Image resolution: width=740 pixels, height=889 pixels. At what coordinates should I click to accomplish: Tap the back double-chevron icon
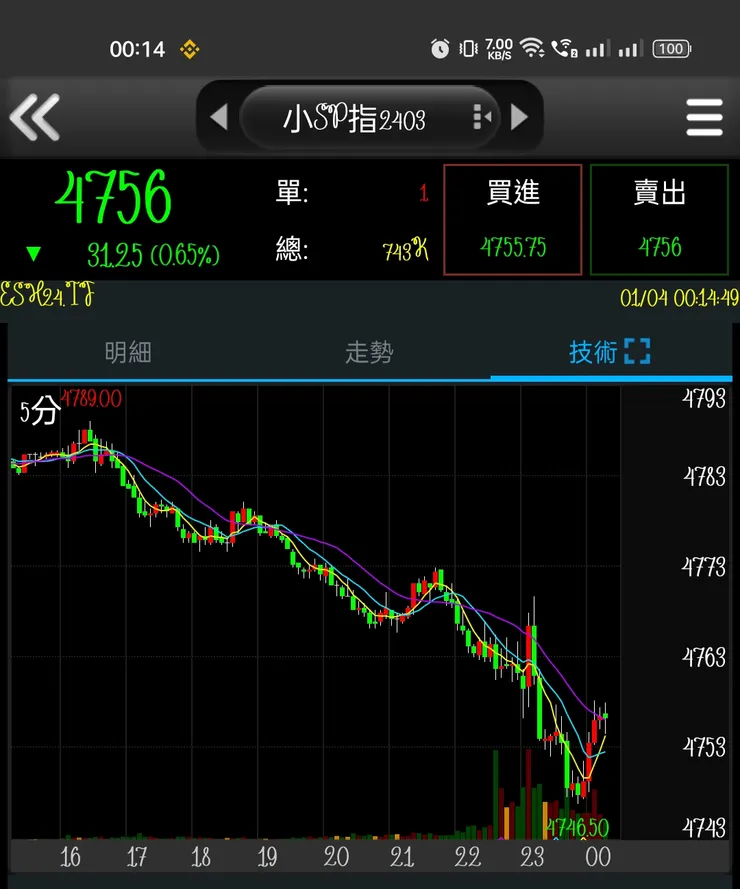coord(34,117)
